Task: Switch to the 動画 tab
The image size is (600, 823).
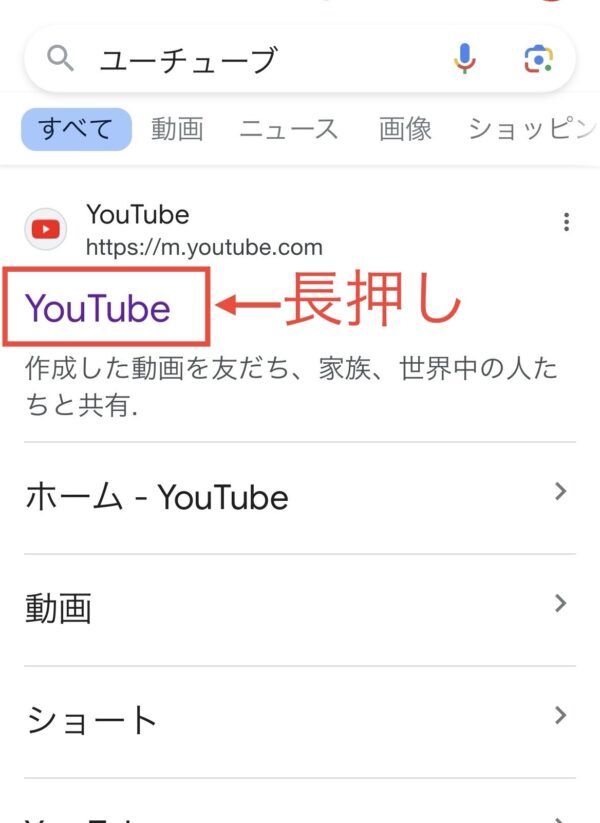Action: 177,129
